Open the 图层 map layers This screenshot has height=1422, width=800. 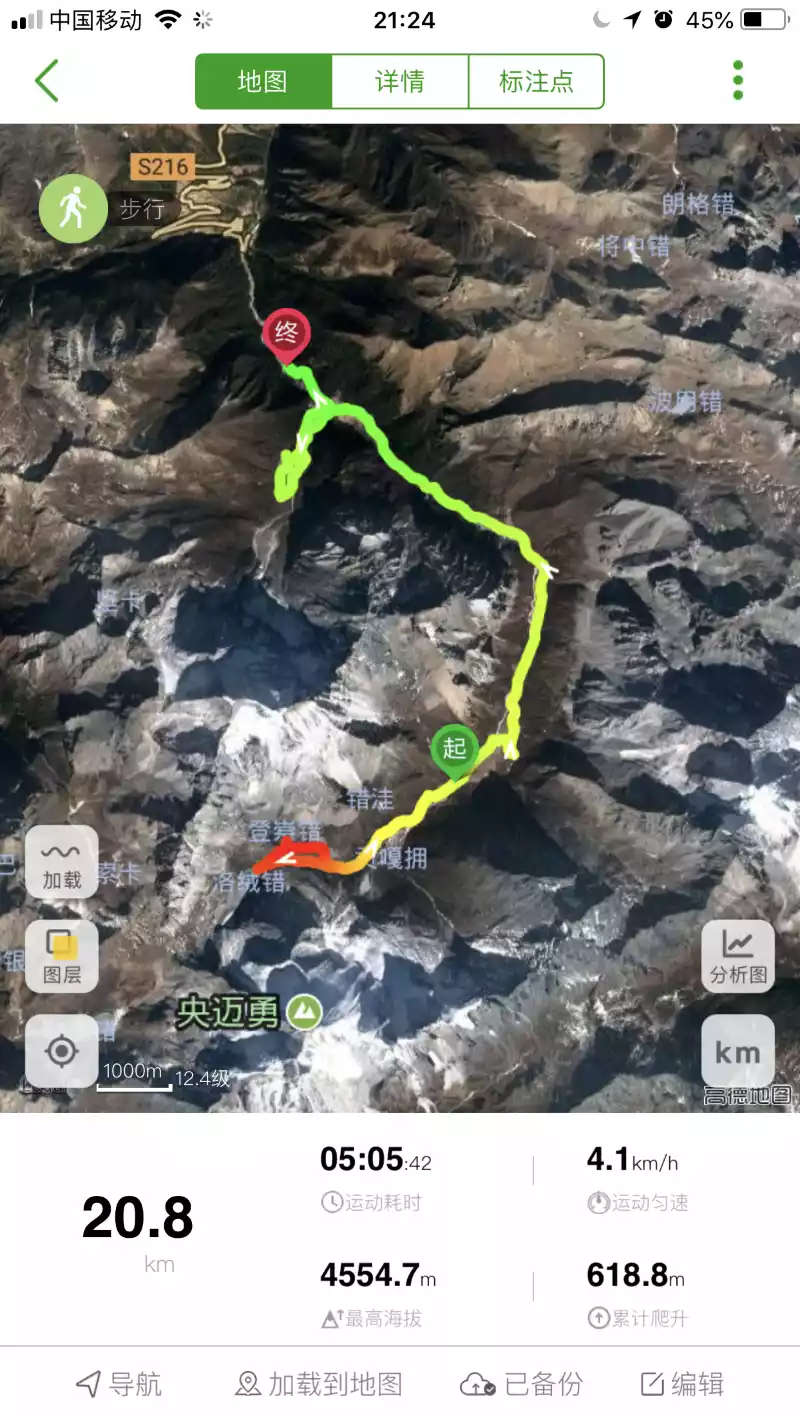point(62,956)
